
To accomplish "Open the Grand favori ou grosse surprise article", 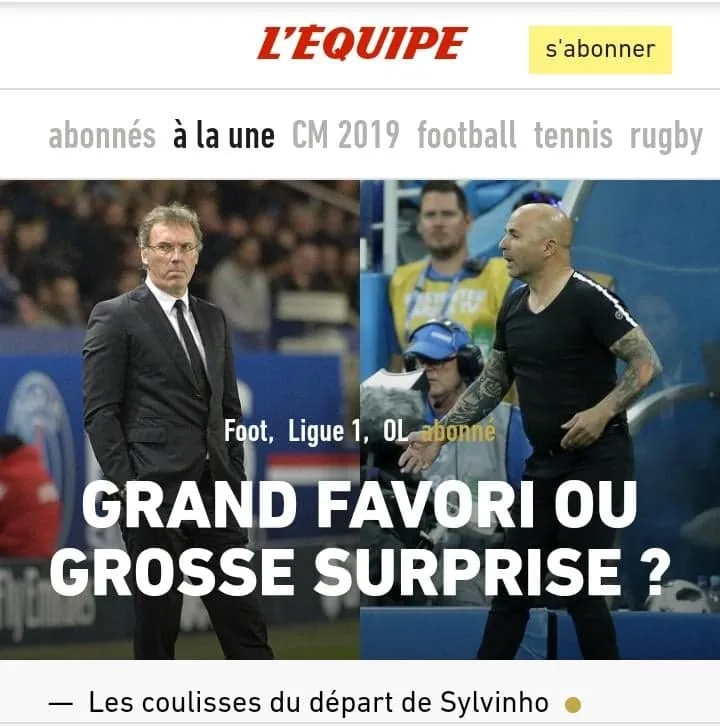I will 360,540.
